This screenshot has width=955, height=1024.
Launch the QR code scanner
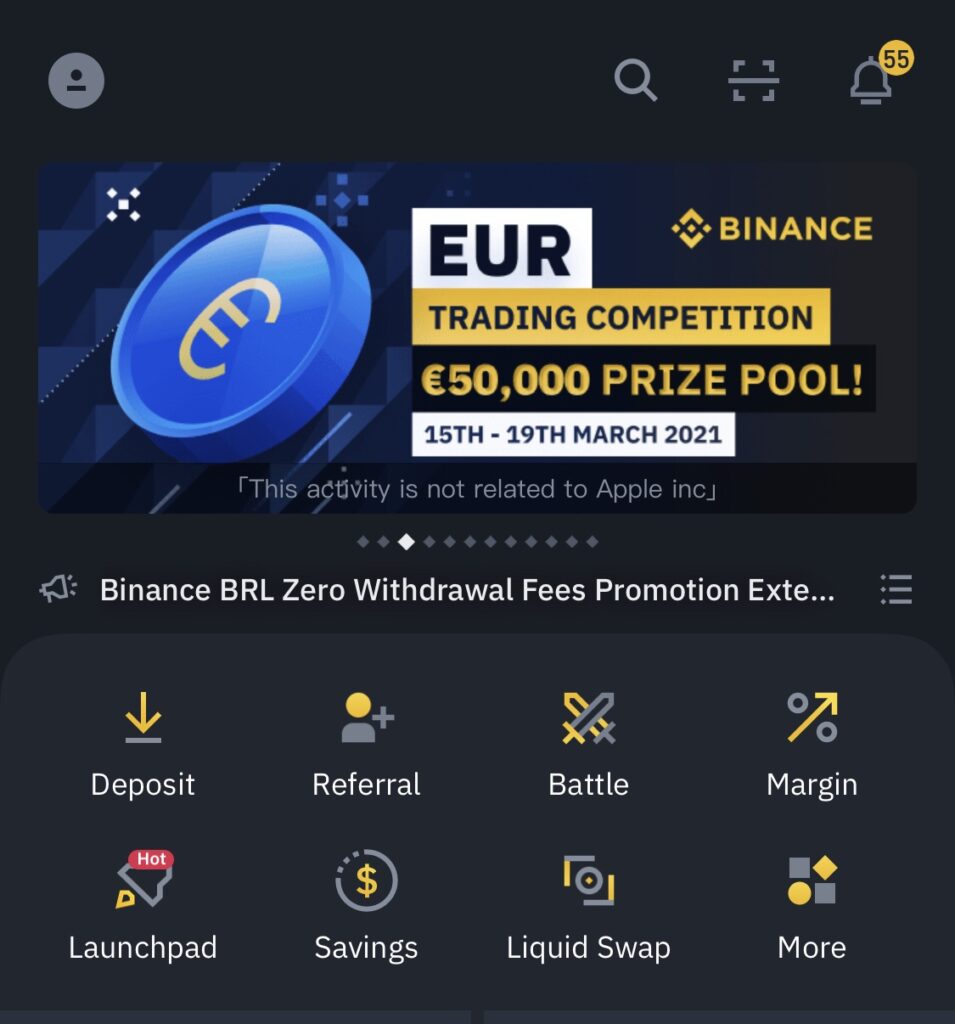pyautogui.click(x=752, y=81)
